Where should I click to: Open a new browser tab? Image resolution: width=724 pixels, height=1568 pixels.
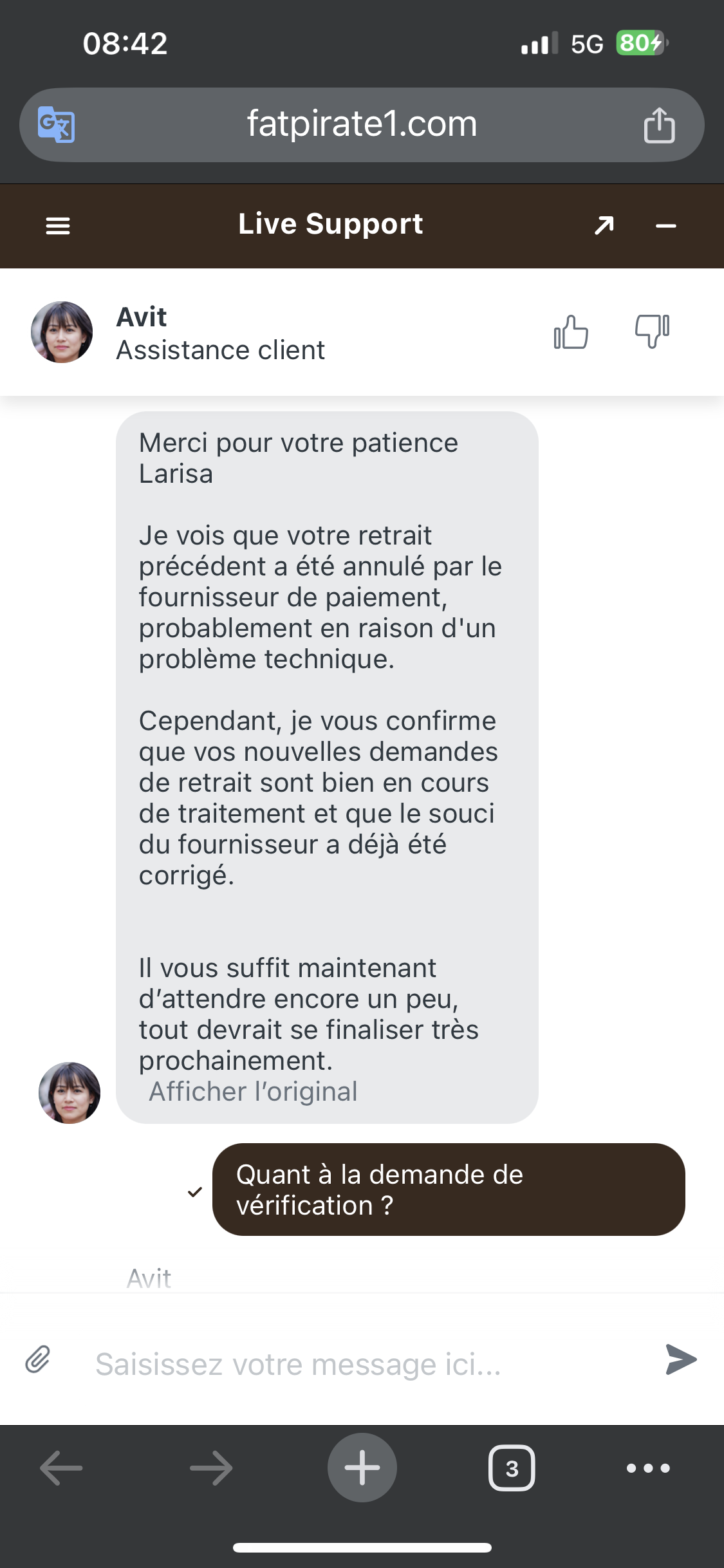(x=362, y=1468)
